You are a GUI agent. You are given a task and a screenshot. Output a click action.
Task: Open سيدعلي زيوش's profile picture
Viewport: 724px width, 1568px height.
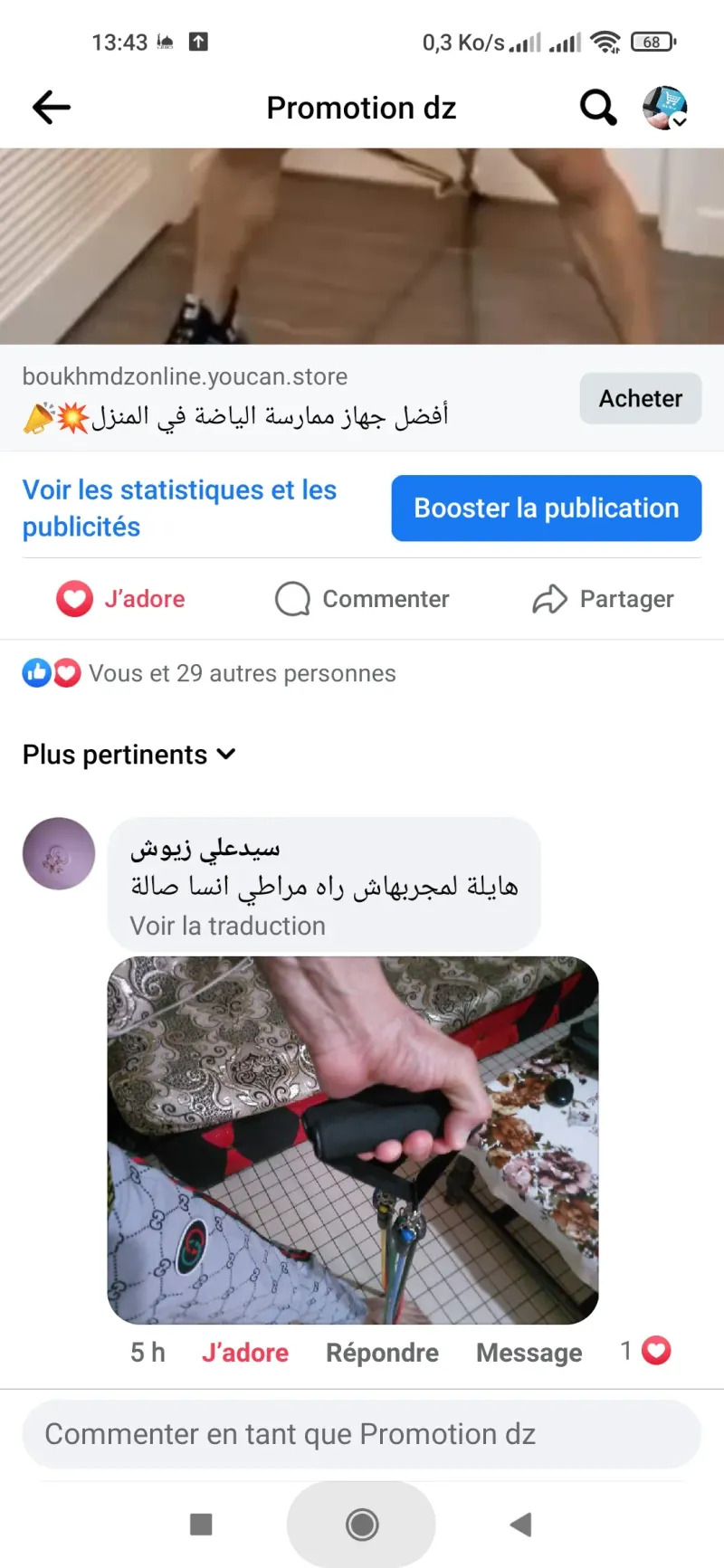[59, 854]
